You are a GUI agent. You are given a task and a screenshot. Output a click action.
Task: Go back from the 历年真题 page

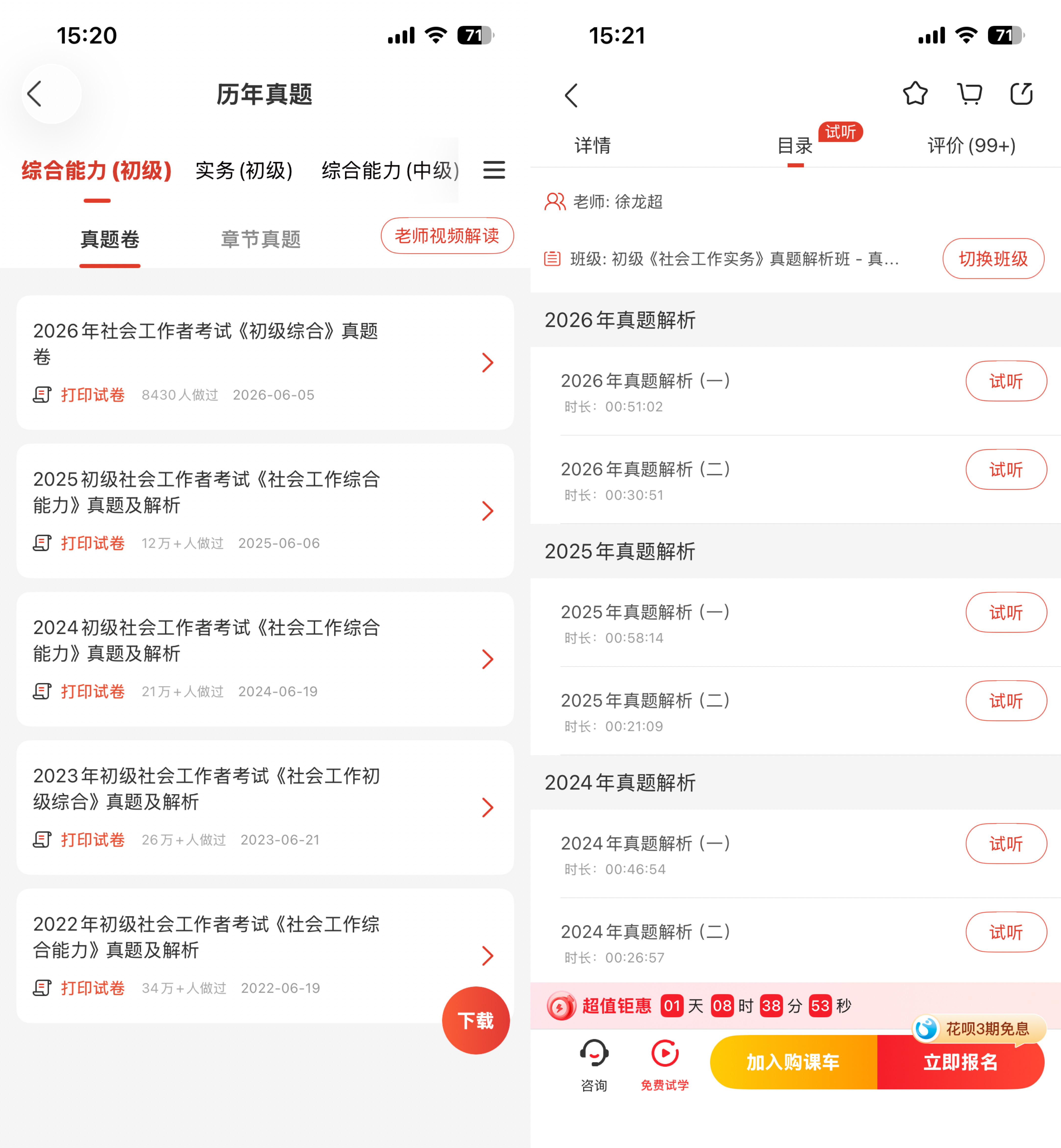click(35, 94)
